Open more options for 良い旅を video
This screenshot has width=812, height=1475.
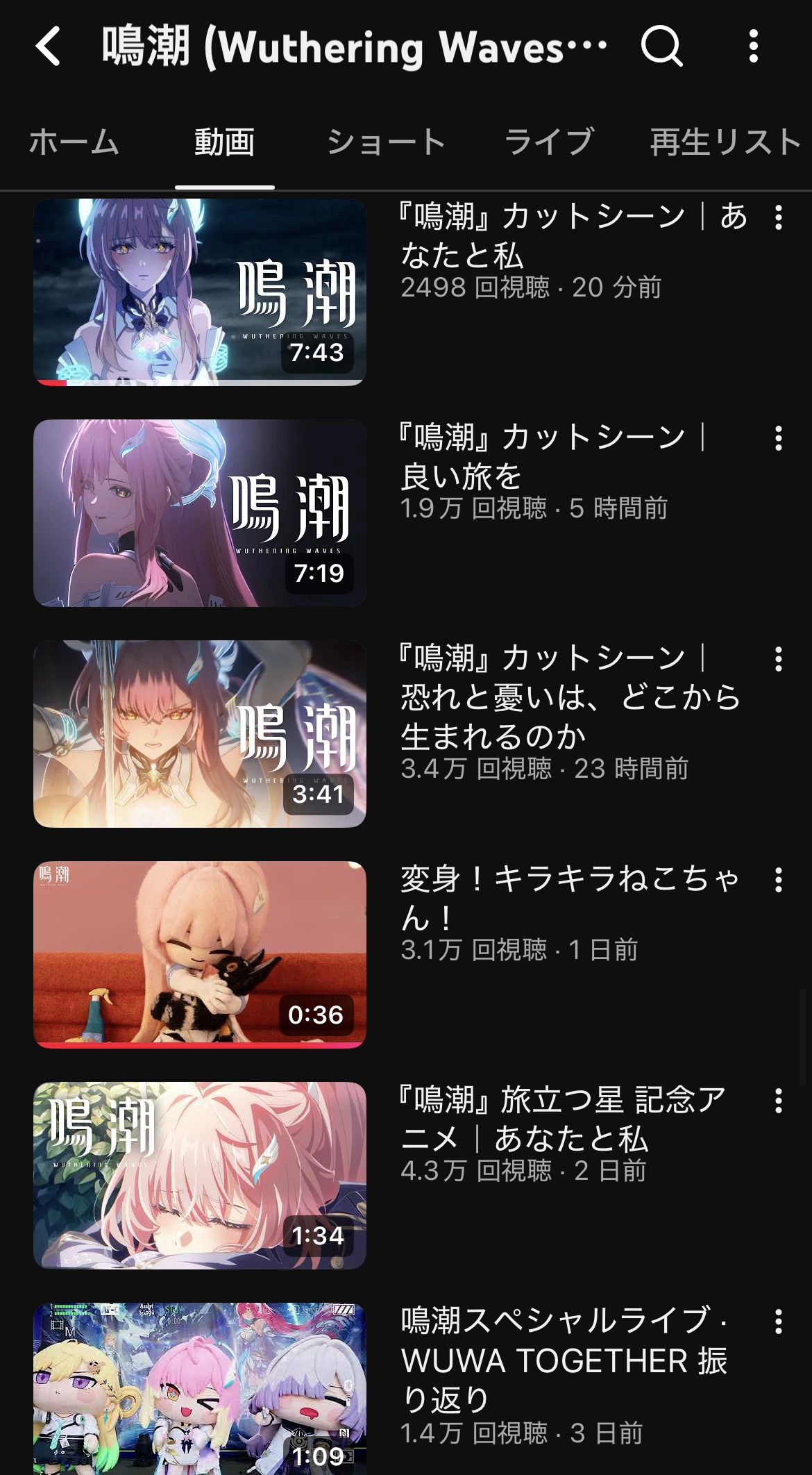click(x=779, y=439)
